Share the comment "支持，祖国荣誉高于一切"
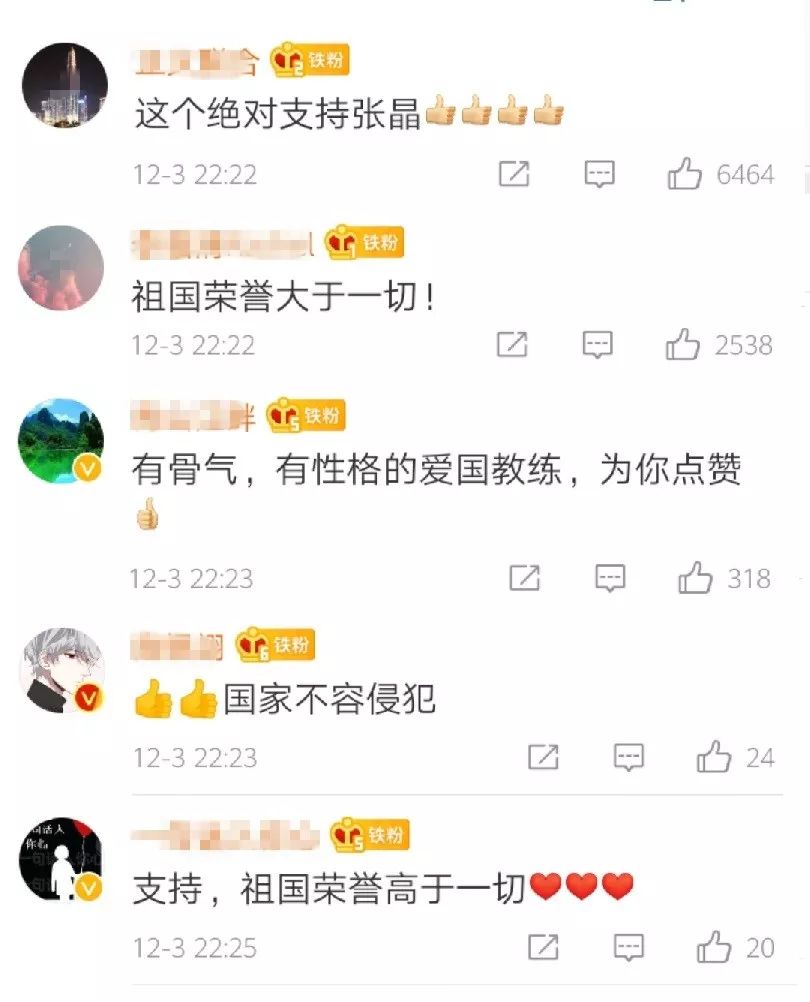The height and width of the screenshot is (1002, 810). 543,946
